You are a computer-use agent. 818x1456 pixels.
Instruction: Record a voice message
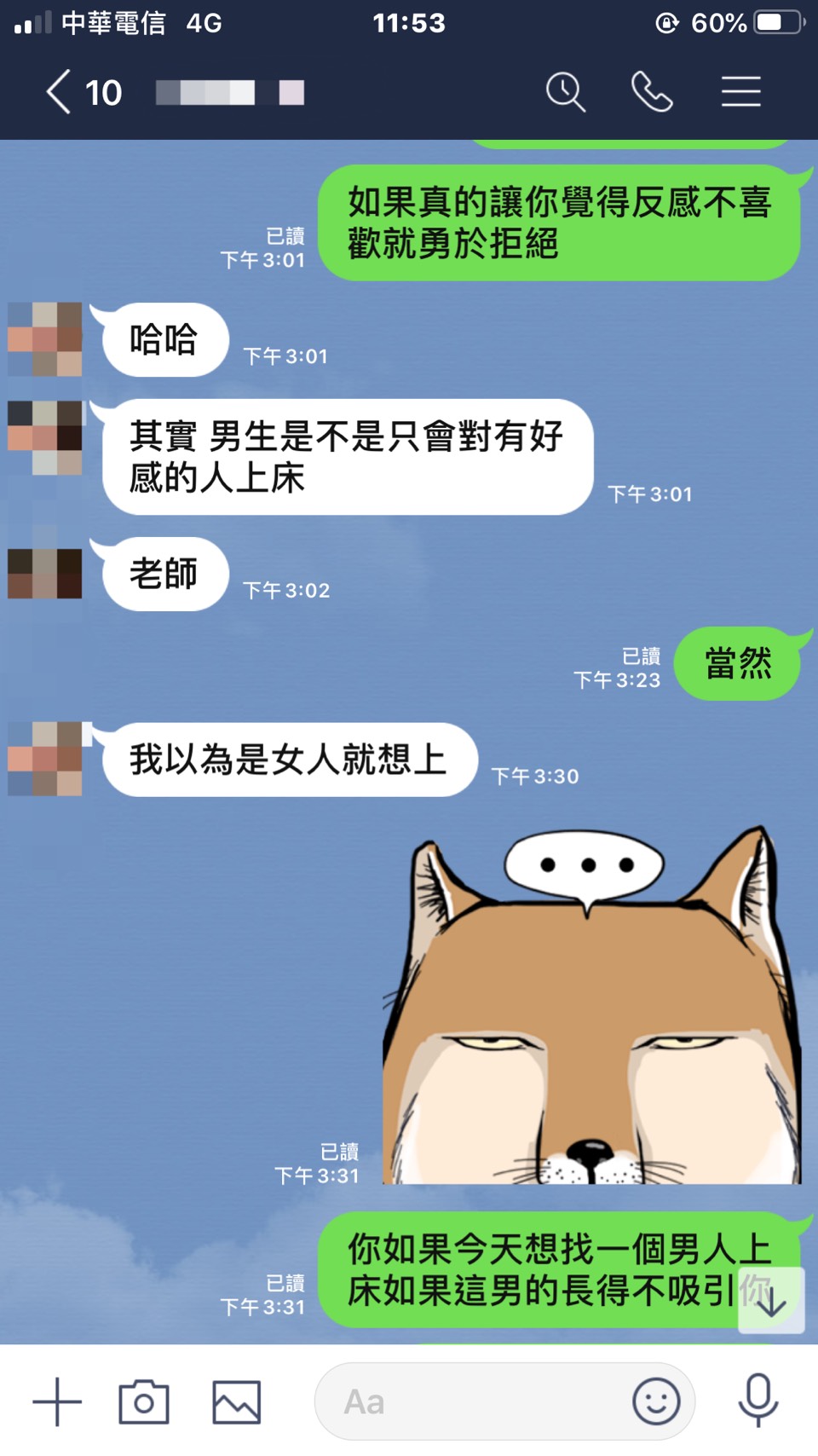pyautogui.click(x=758, y=1401)
